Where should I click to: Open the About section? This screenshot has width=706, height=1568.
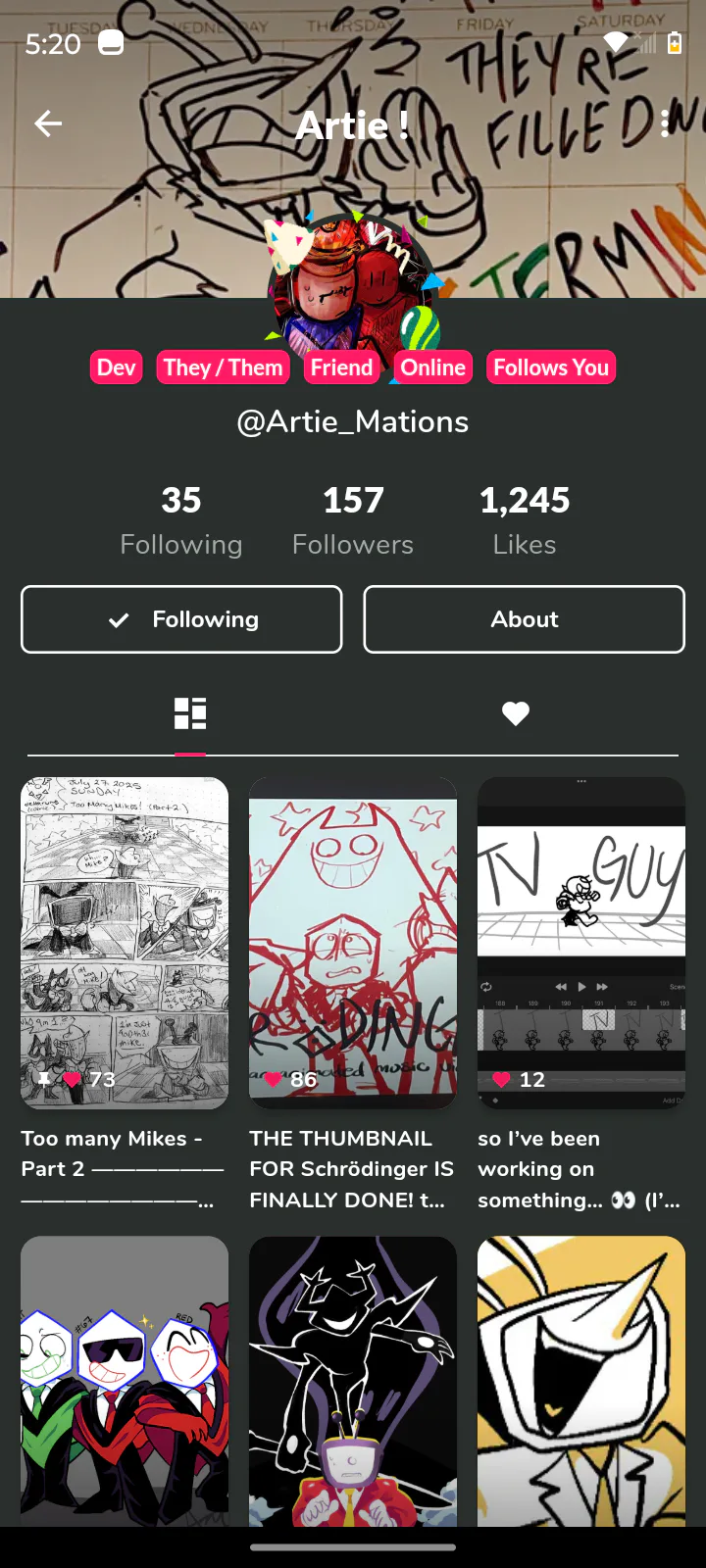click(524, 619)
